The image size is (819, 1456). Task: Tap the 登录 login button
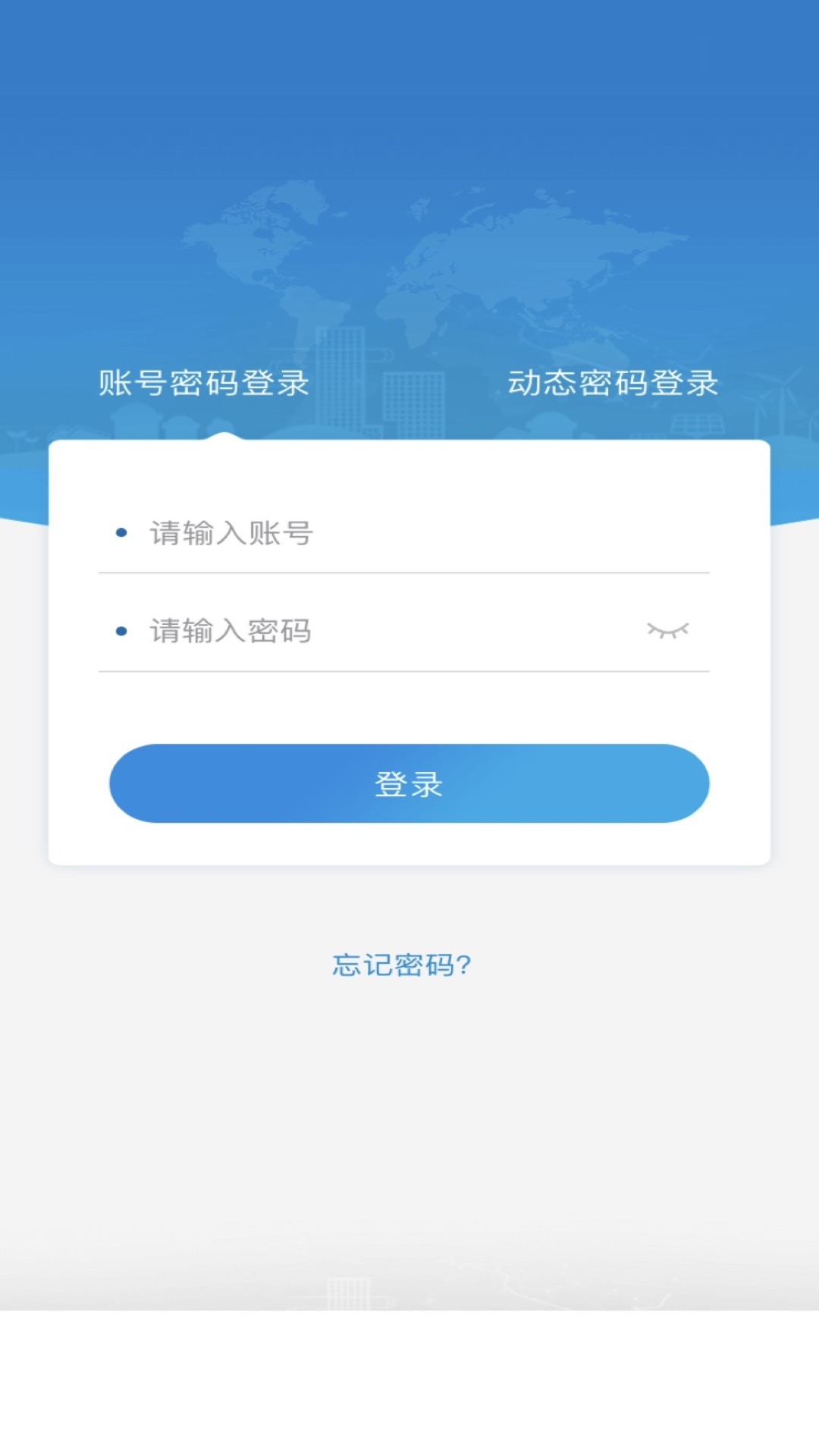(x=409, y=783)
